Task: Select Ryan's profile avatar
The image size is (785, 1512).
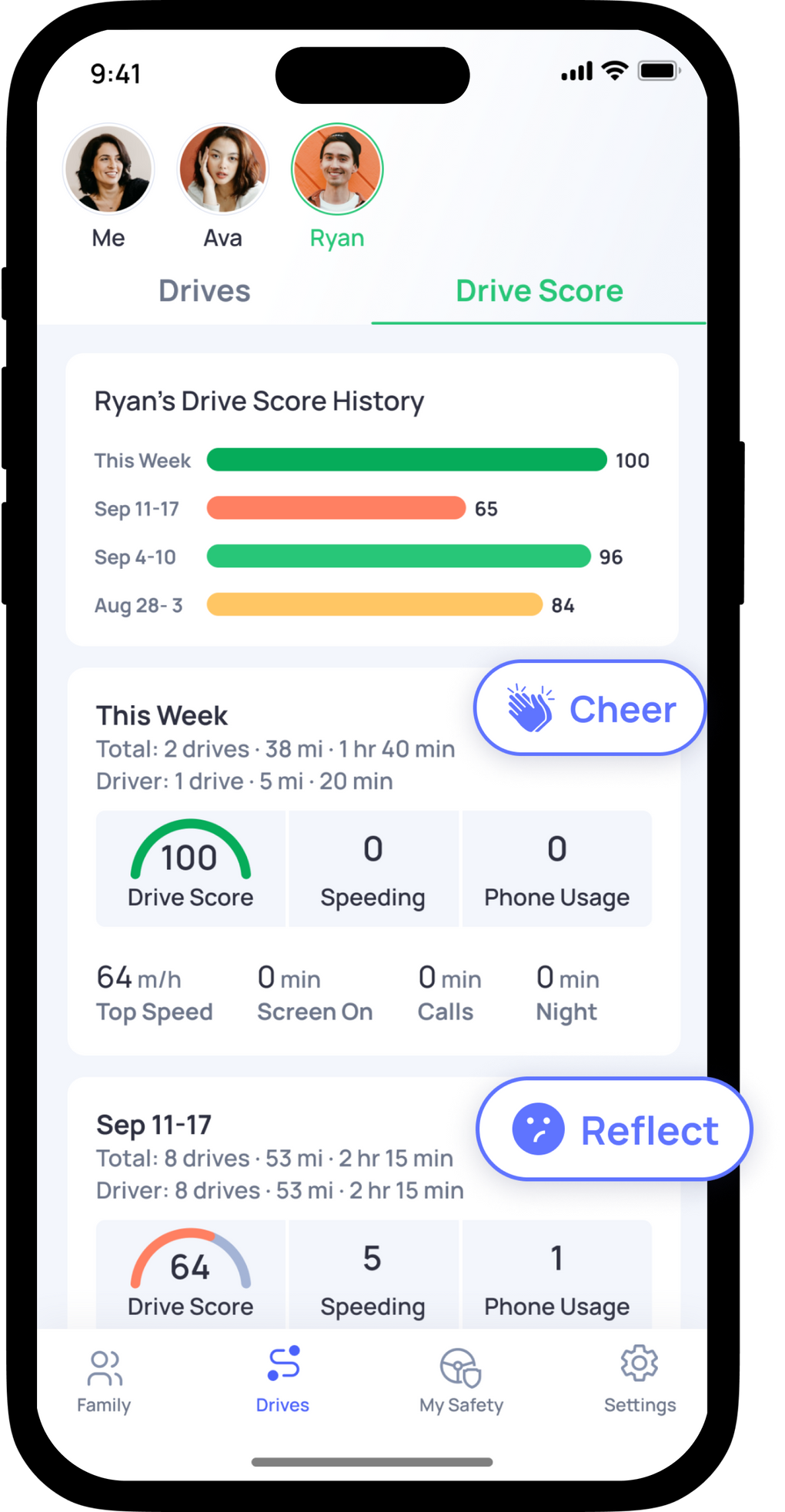Action: coord(337,169)
